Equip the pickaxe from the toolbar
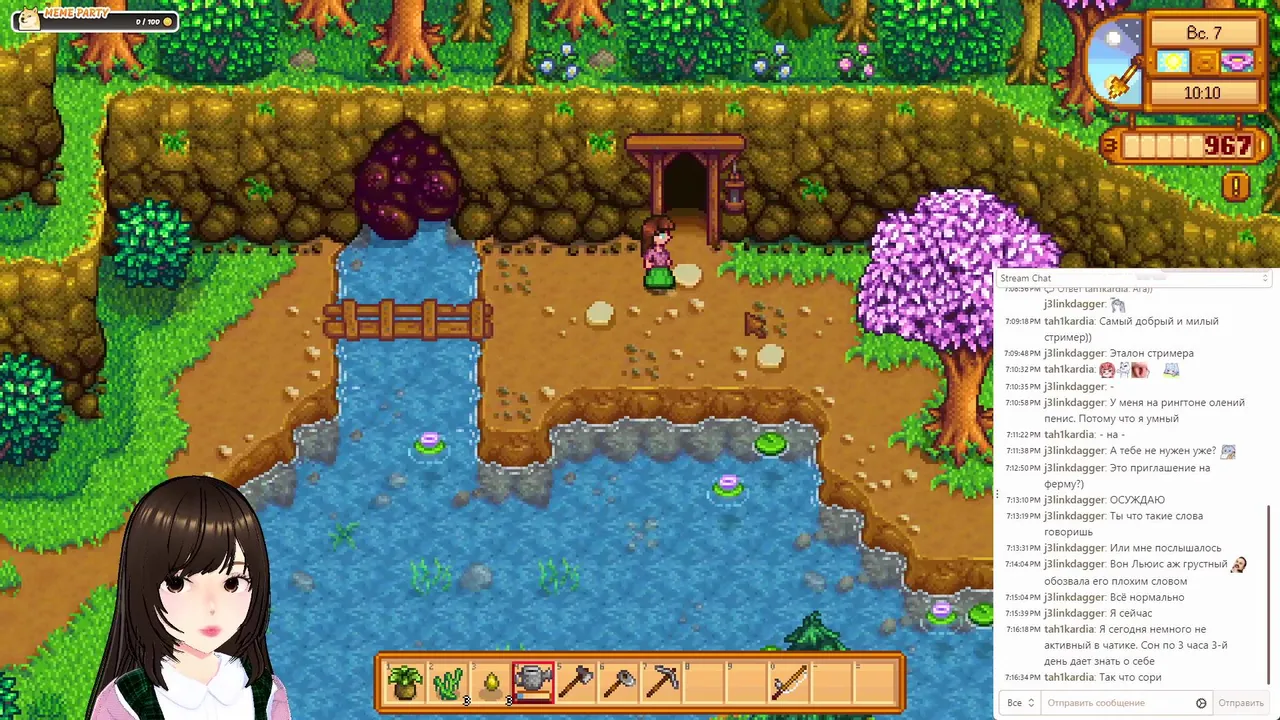This screenshot has width=1280, height=720. [x=662, y=683]
